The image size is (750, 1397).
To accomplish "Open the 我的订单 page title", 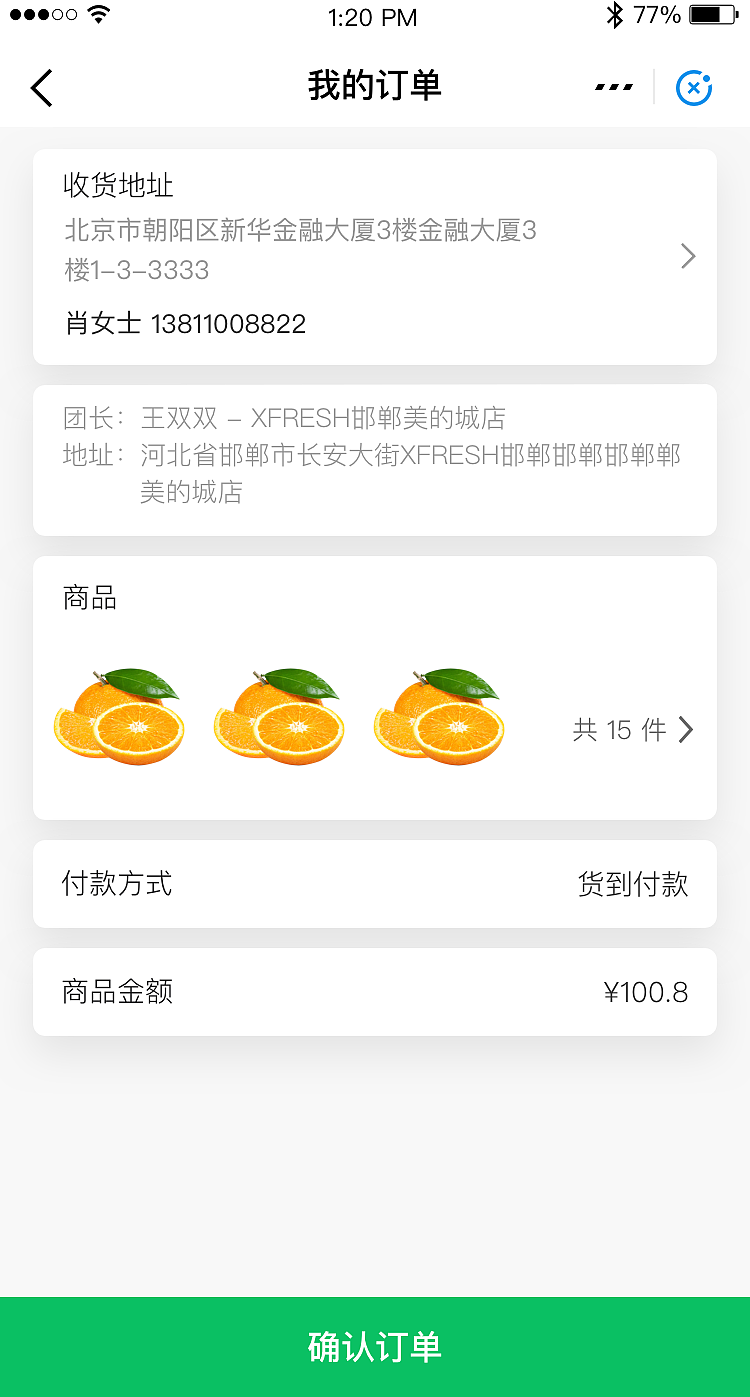I will coord(375,86).
